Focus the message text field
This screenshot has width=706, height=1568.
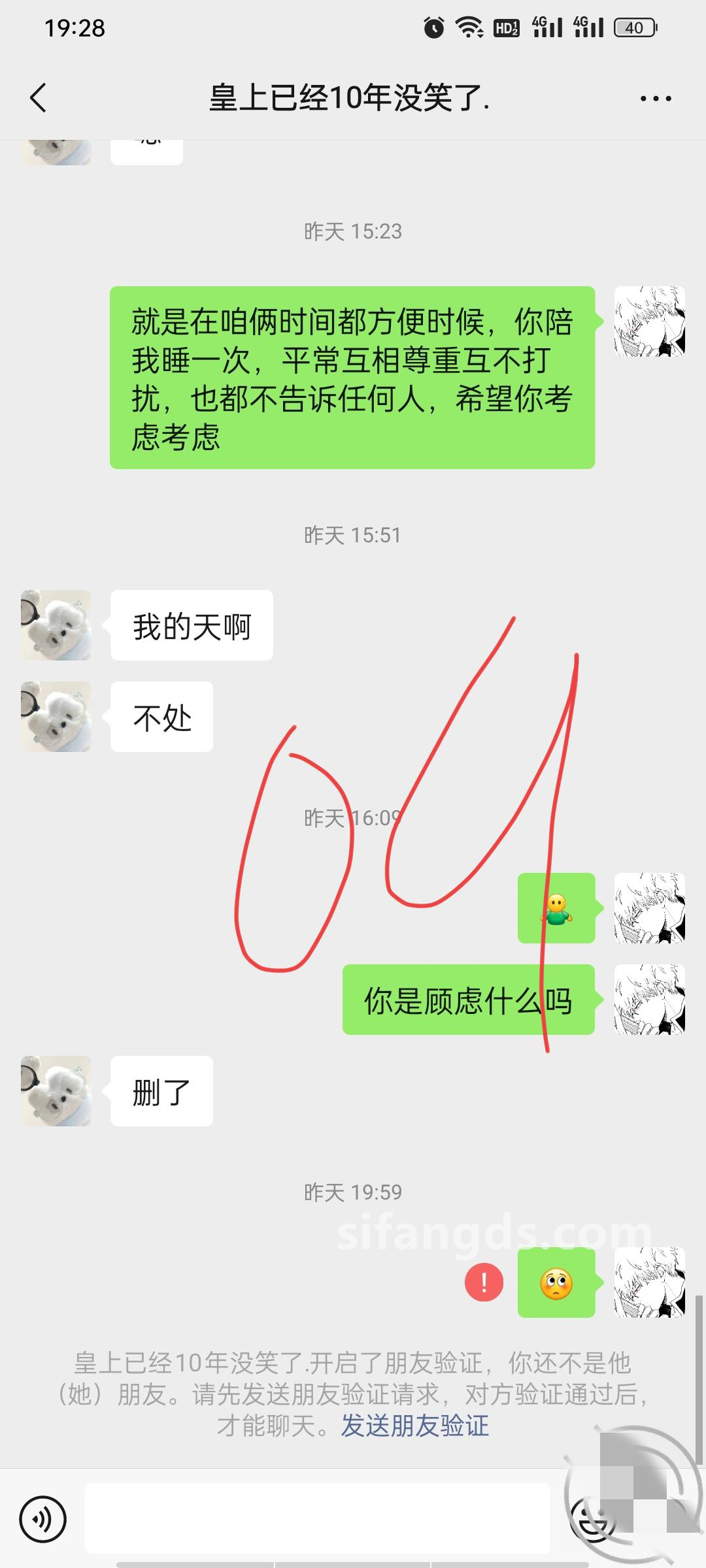tap(317, 1519)
